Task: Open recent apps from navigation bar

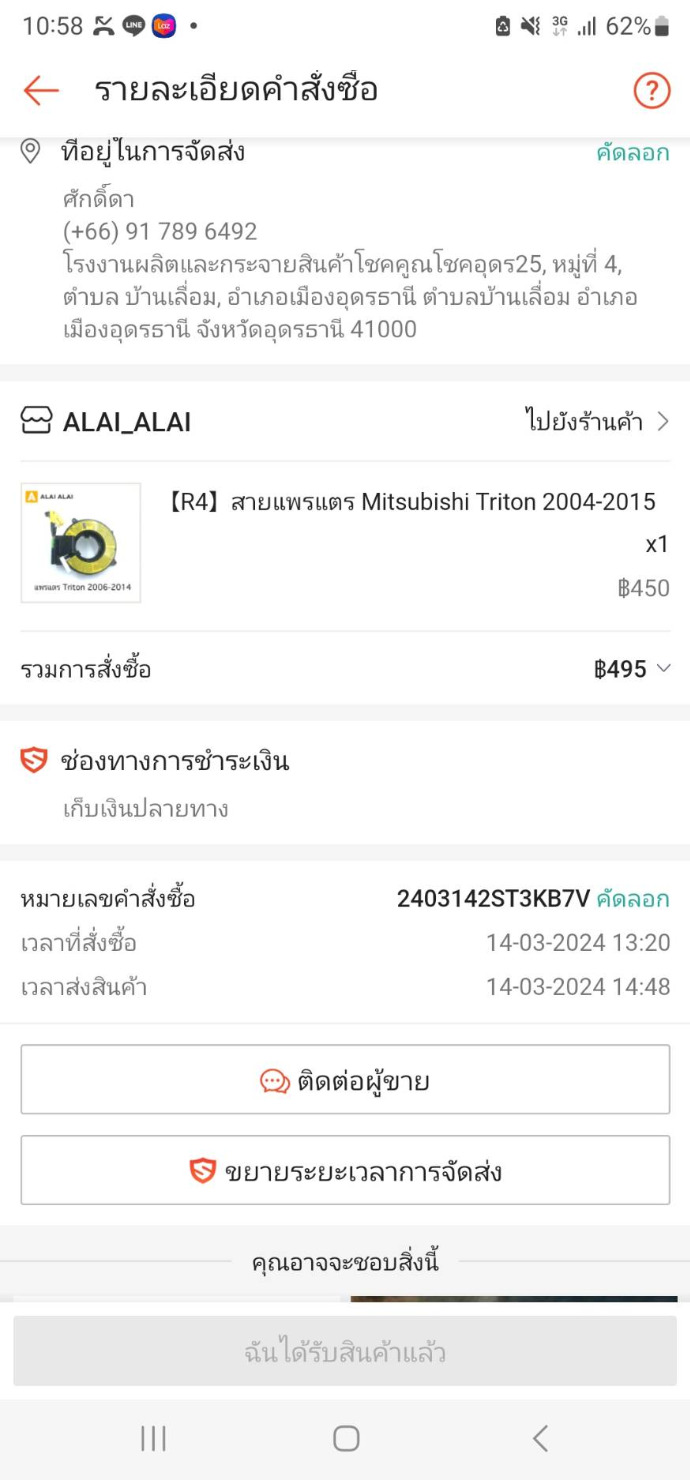Action: (153, 1438)
